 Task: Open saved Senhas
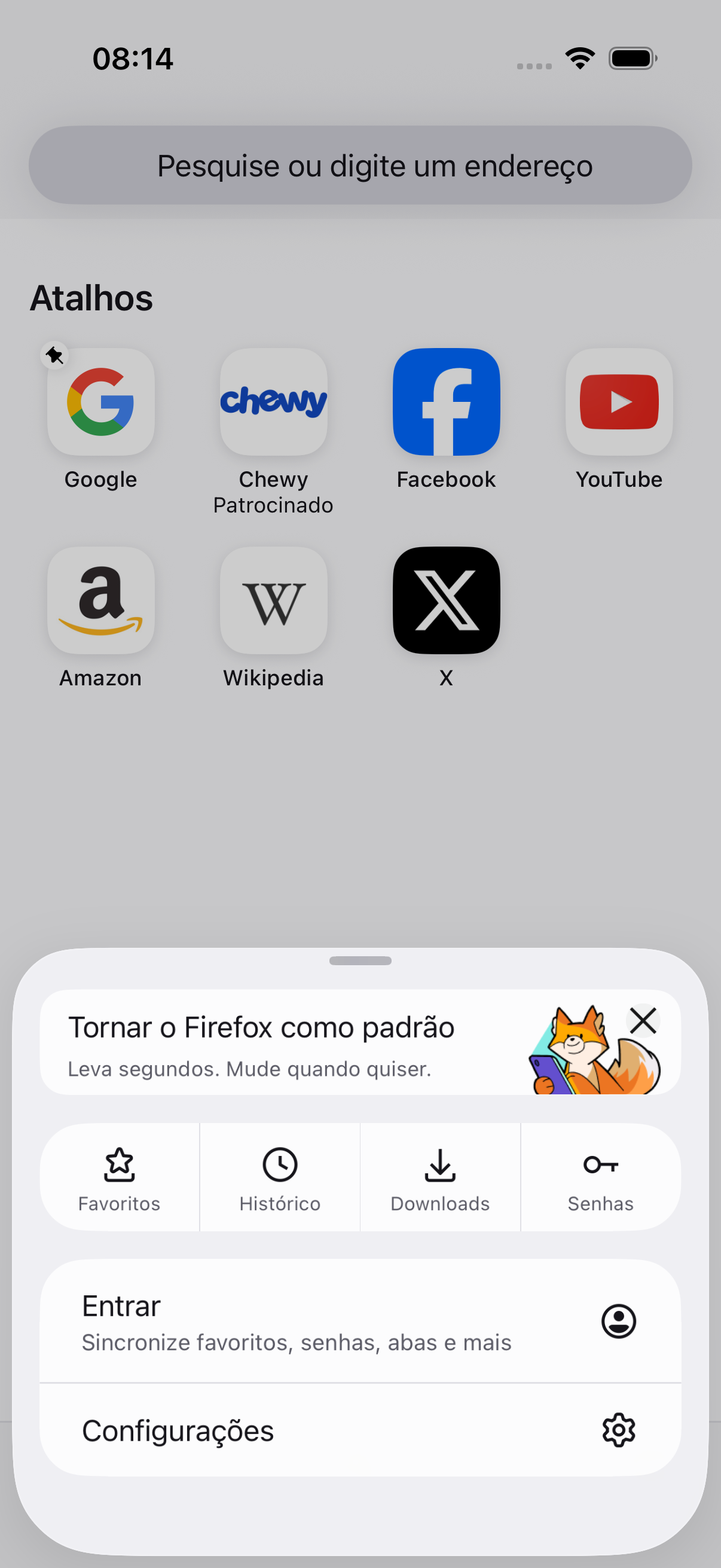tap(600, 1177)
